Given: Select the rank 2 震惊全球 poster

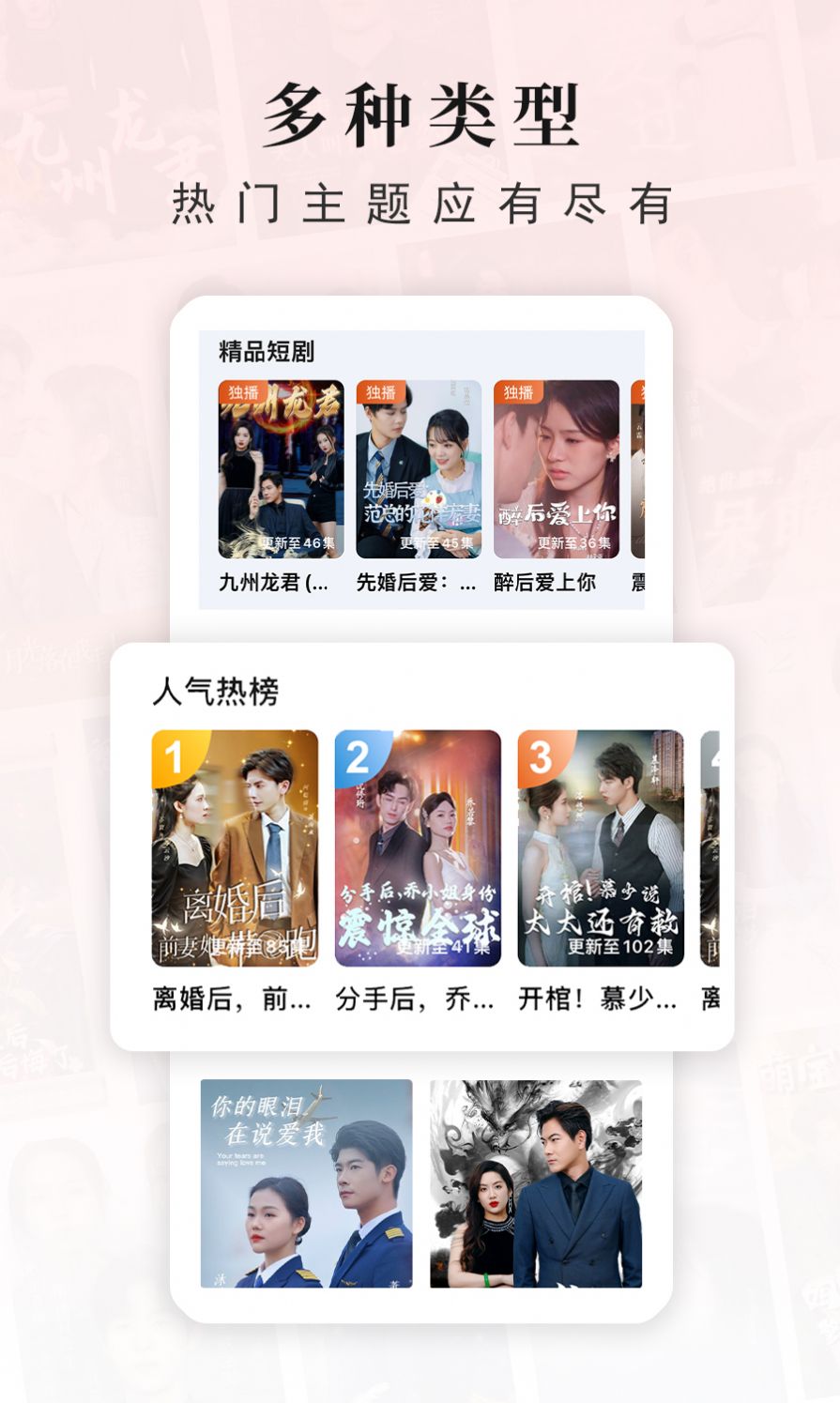Looking at the screenshot, I should pyautogui.click(x=417, y=849).
